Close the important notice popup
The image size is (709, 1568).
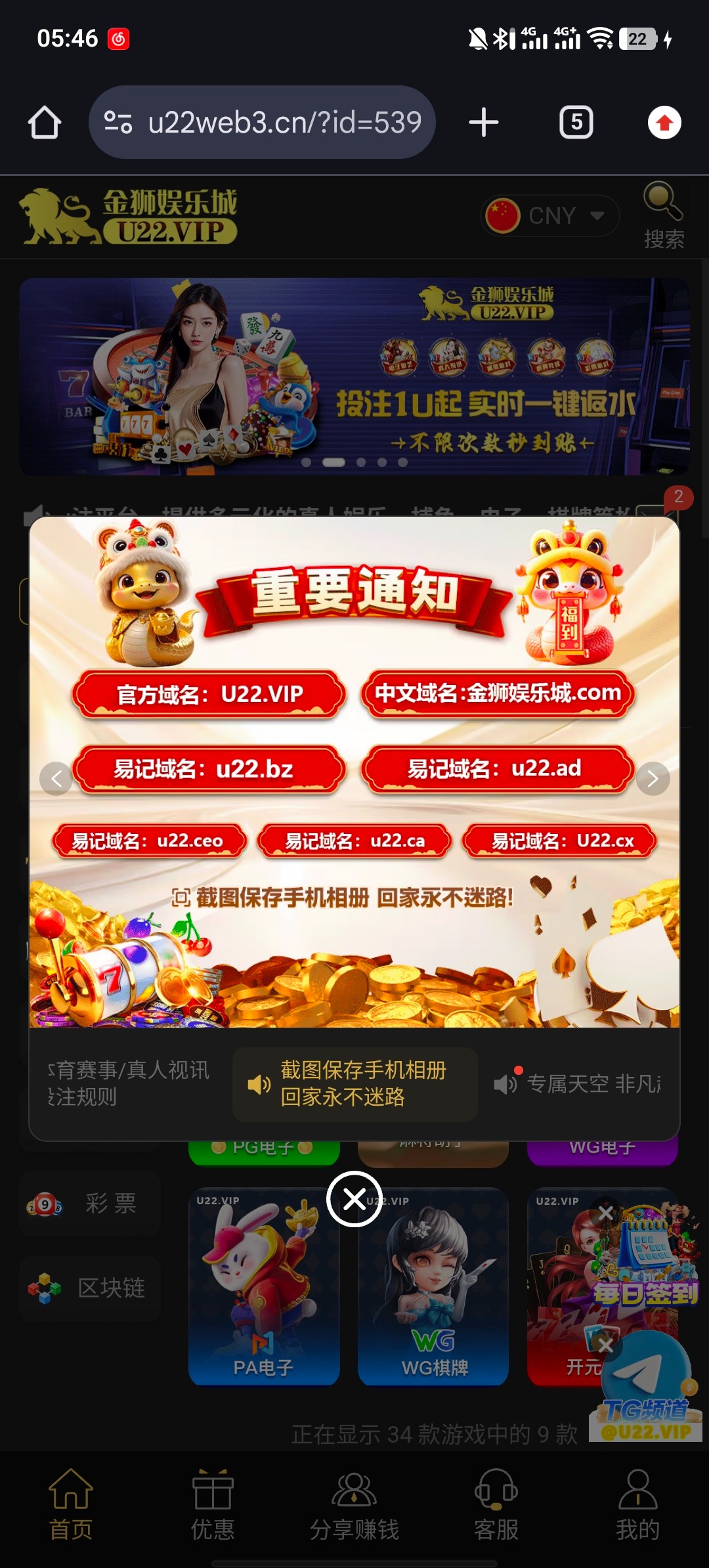354,1199
